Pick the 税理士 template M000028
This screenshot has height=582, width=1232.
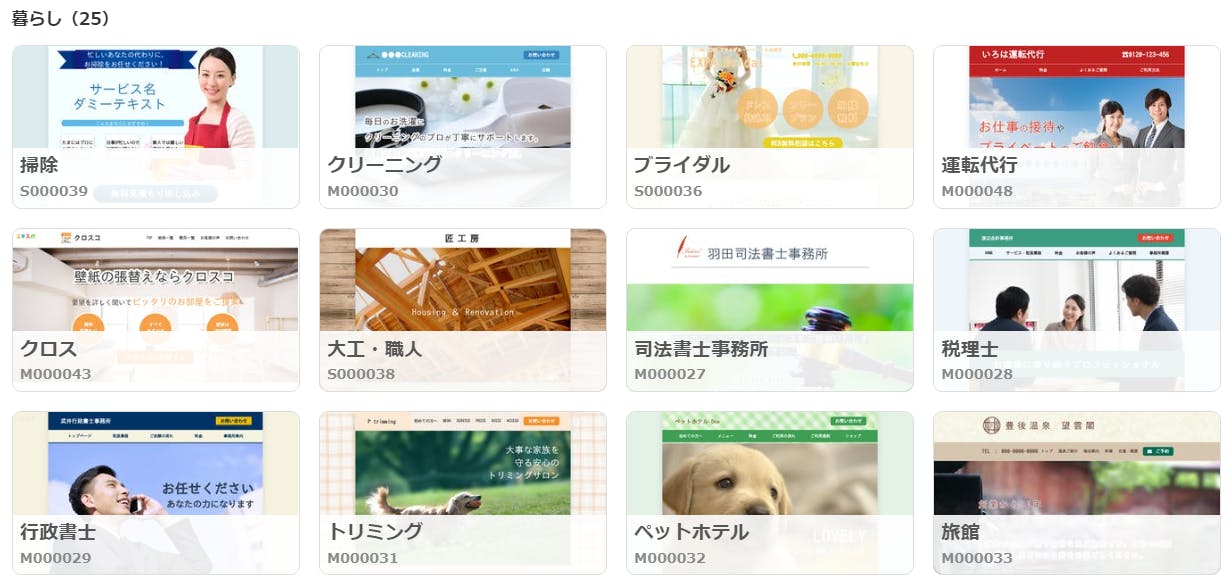coord(1076,310)
